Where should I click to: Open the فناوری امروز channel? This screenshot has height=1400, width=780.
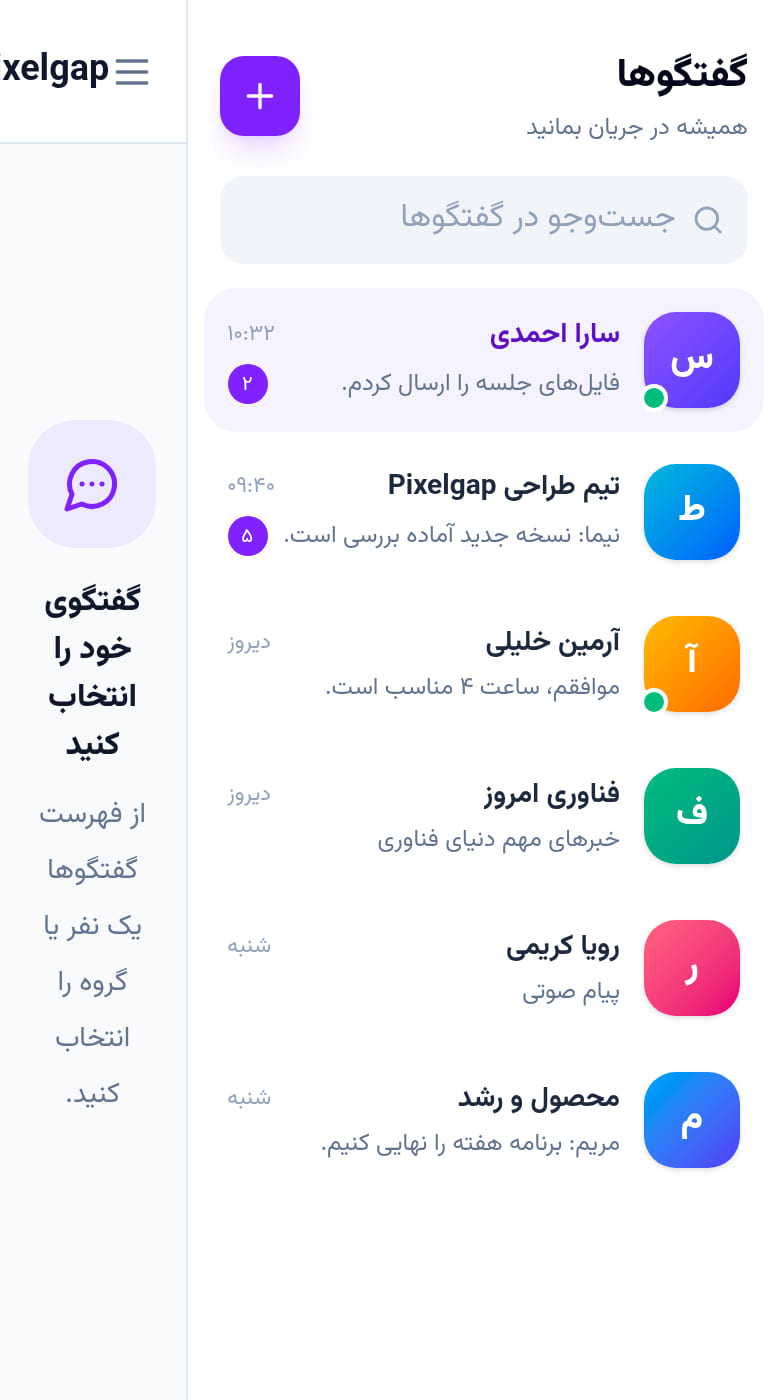(x=484, y=816)
